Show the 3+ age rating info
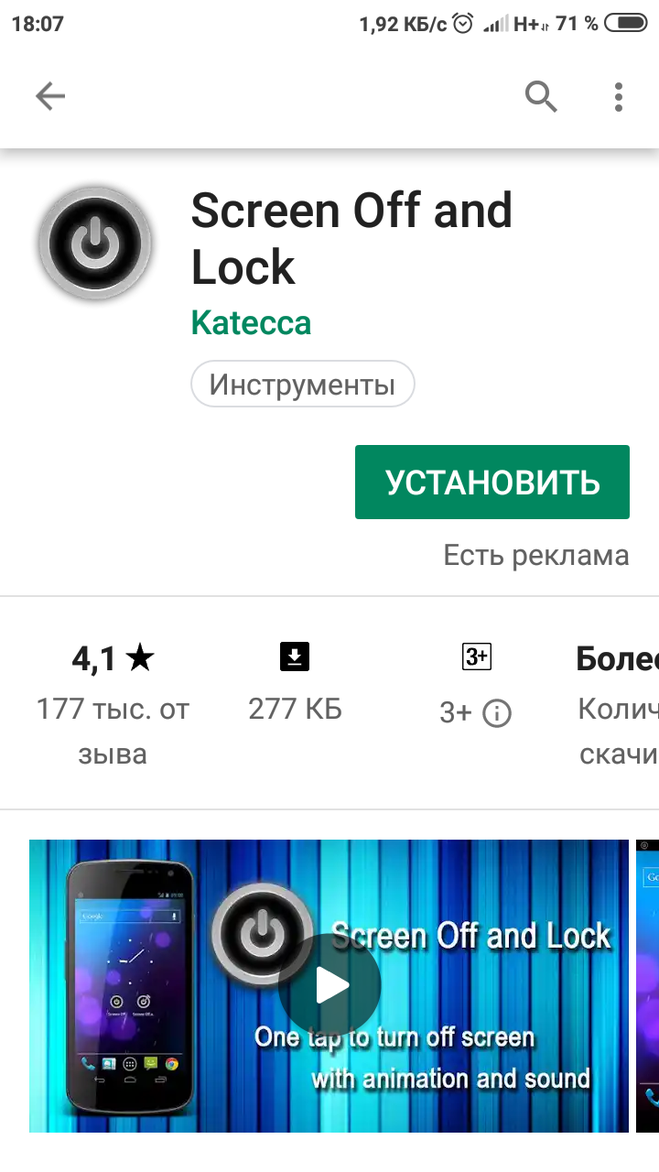The width and height of the screenshot is (659, 1172). (x=497, y=713)
